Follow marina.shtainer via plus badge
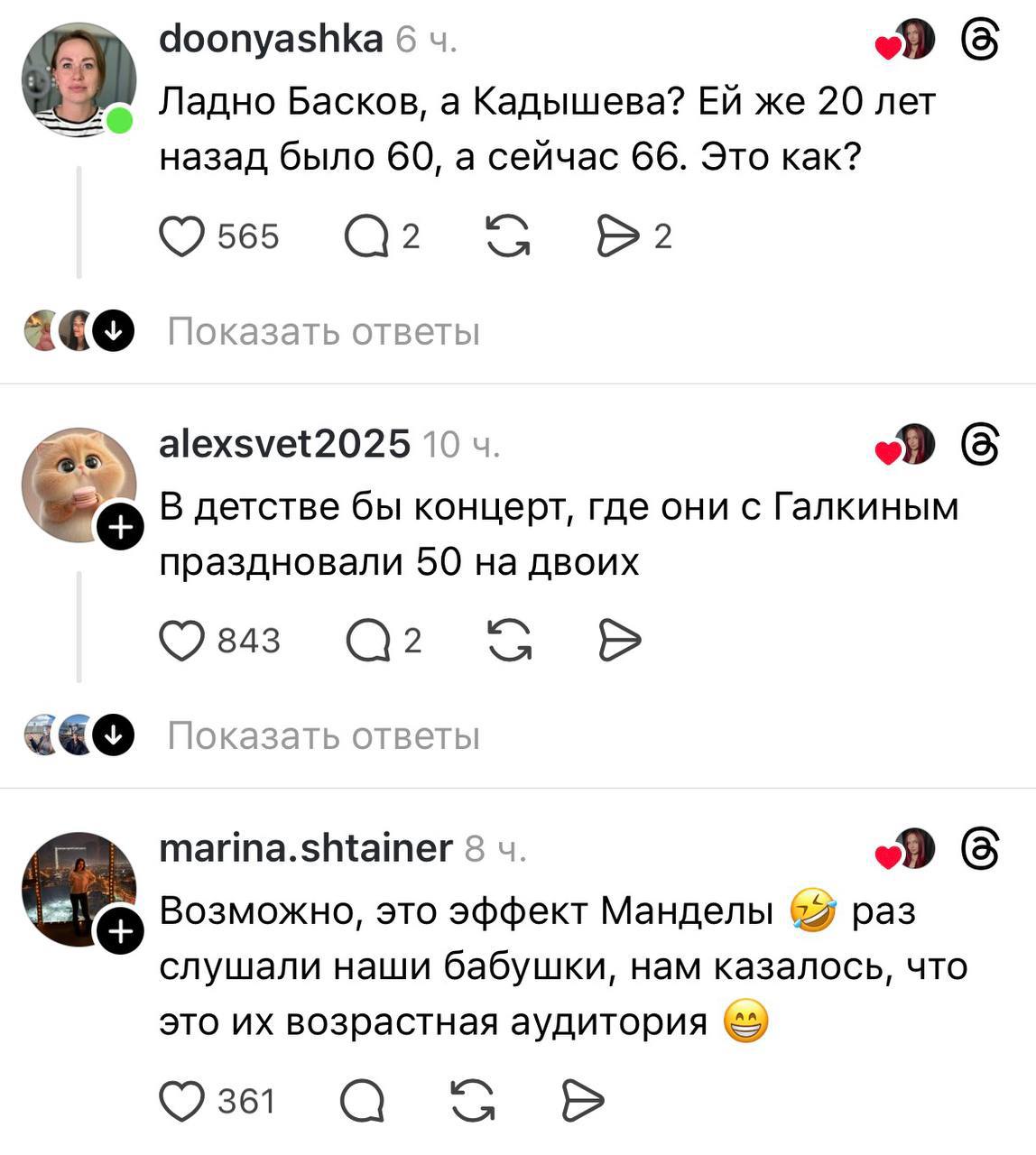This screenshot has height=1155, width=1036. point(119,931)
